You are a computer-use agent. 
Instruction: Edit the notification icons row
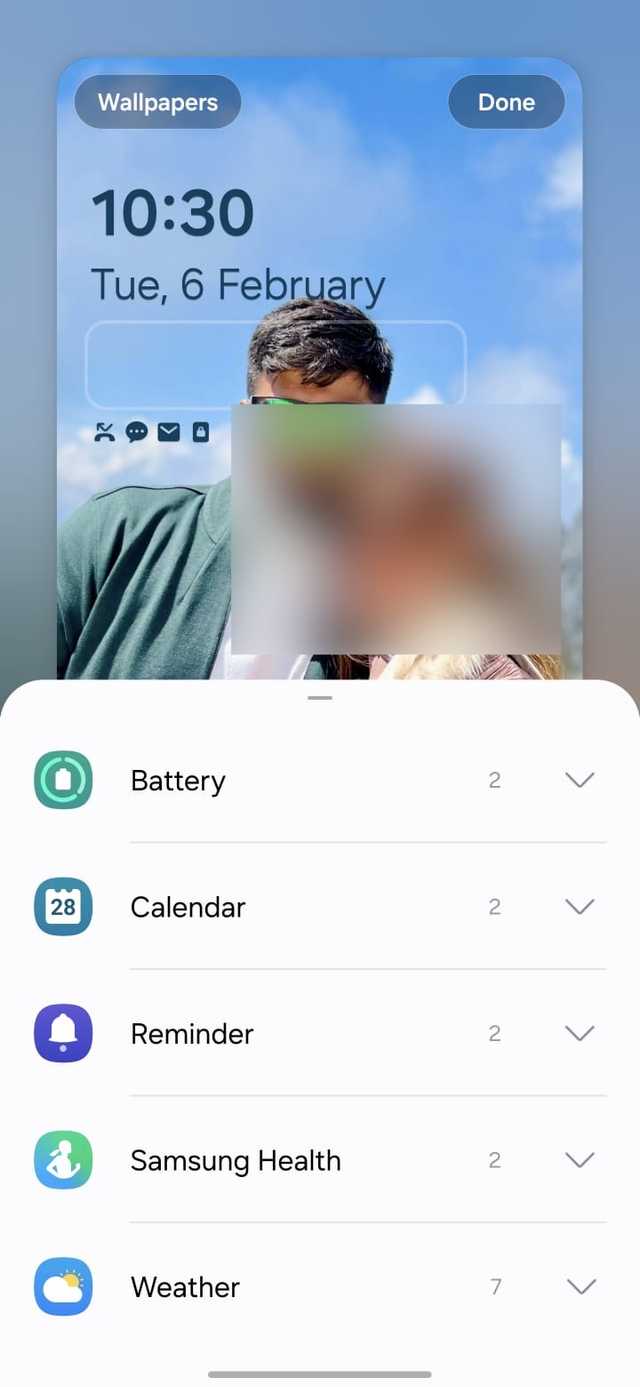(x=152, y=432)
